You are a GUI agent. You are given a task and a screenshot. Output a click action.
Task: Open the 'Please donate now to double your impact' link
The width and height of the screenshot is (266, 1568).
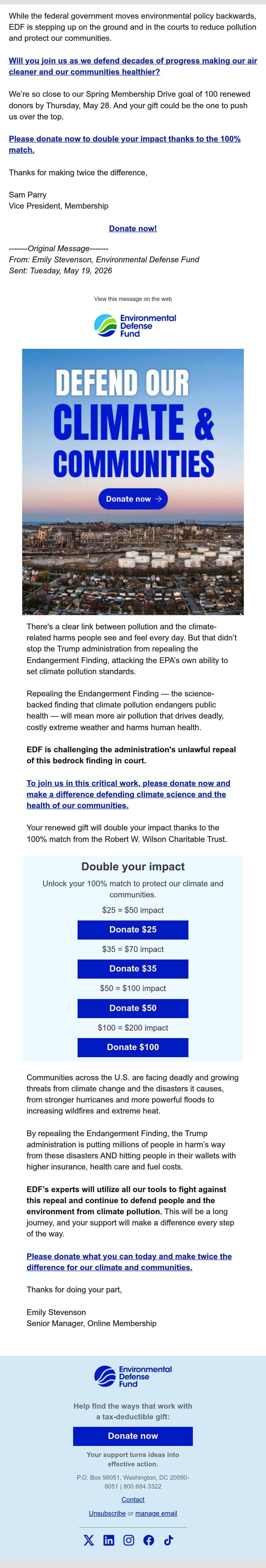click(125, 144)
